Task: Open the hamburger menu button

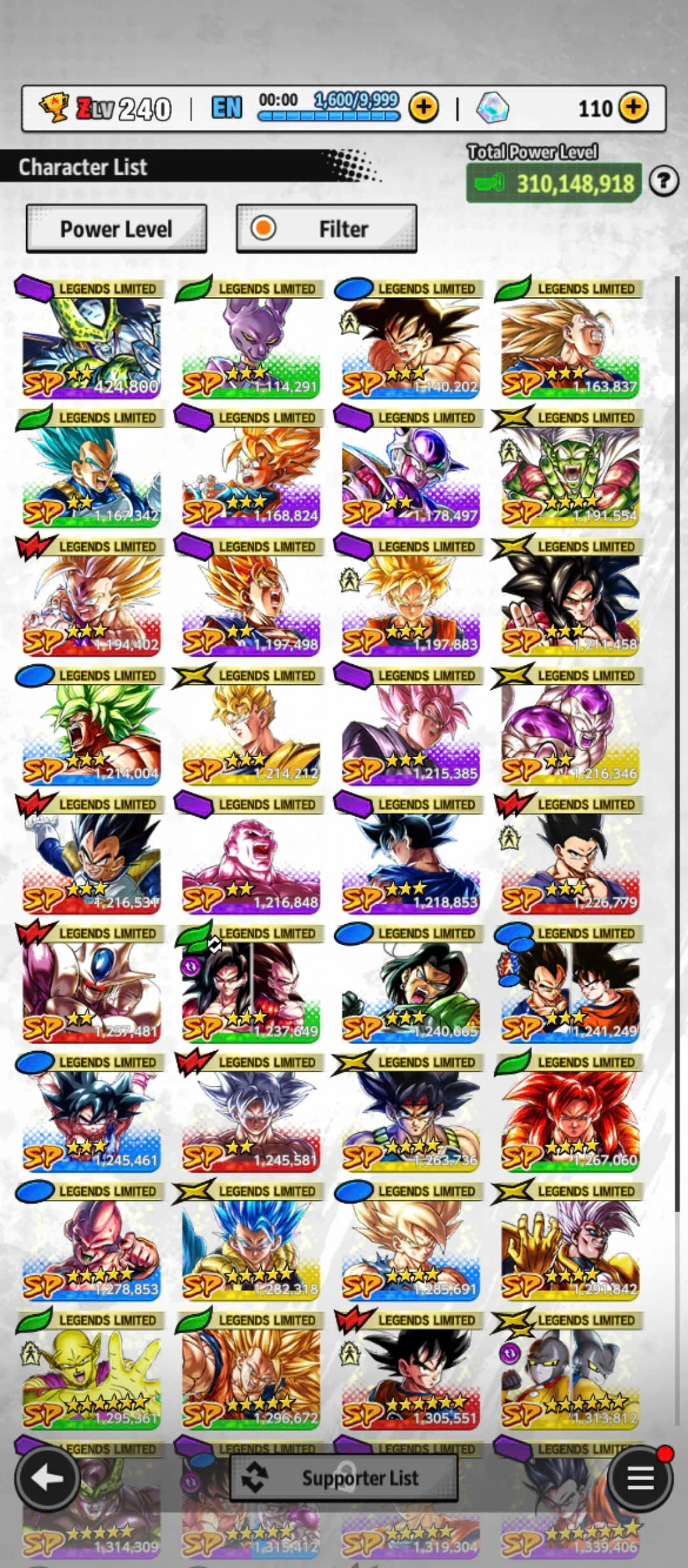Action: tap(640, 1477)
